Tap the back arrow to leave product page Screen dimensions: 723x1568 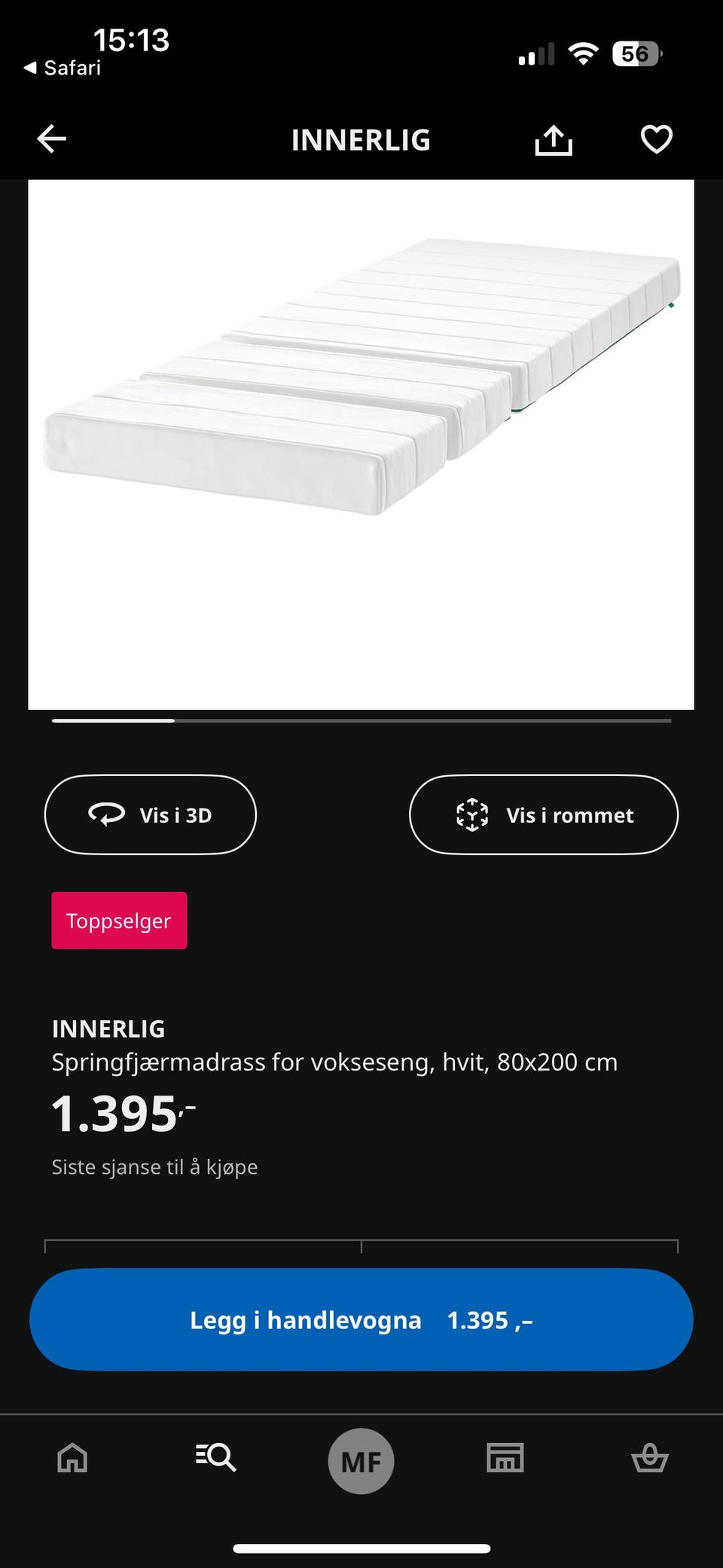tap(50, 139)
